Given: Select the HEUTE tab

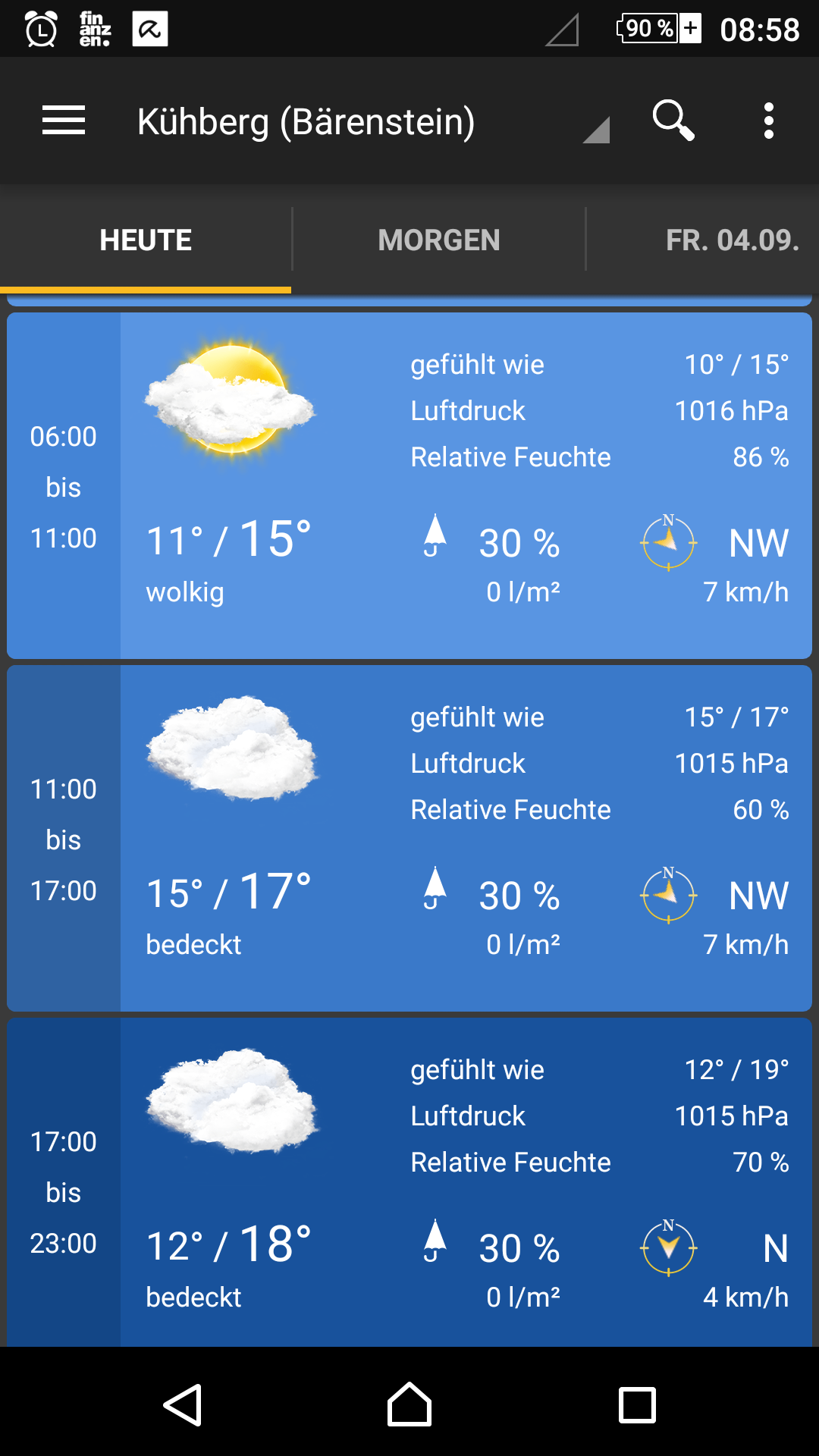Looking at the screenshot, I should [x=146, y=240].
